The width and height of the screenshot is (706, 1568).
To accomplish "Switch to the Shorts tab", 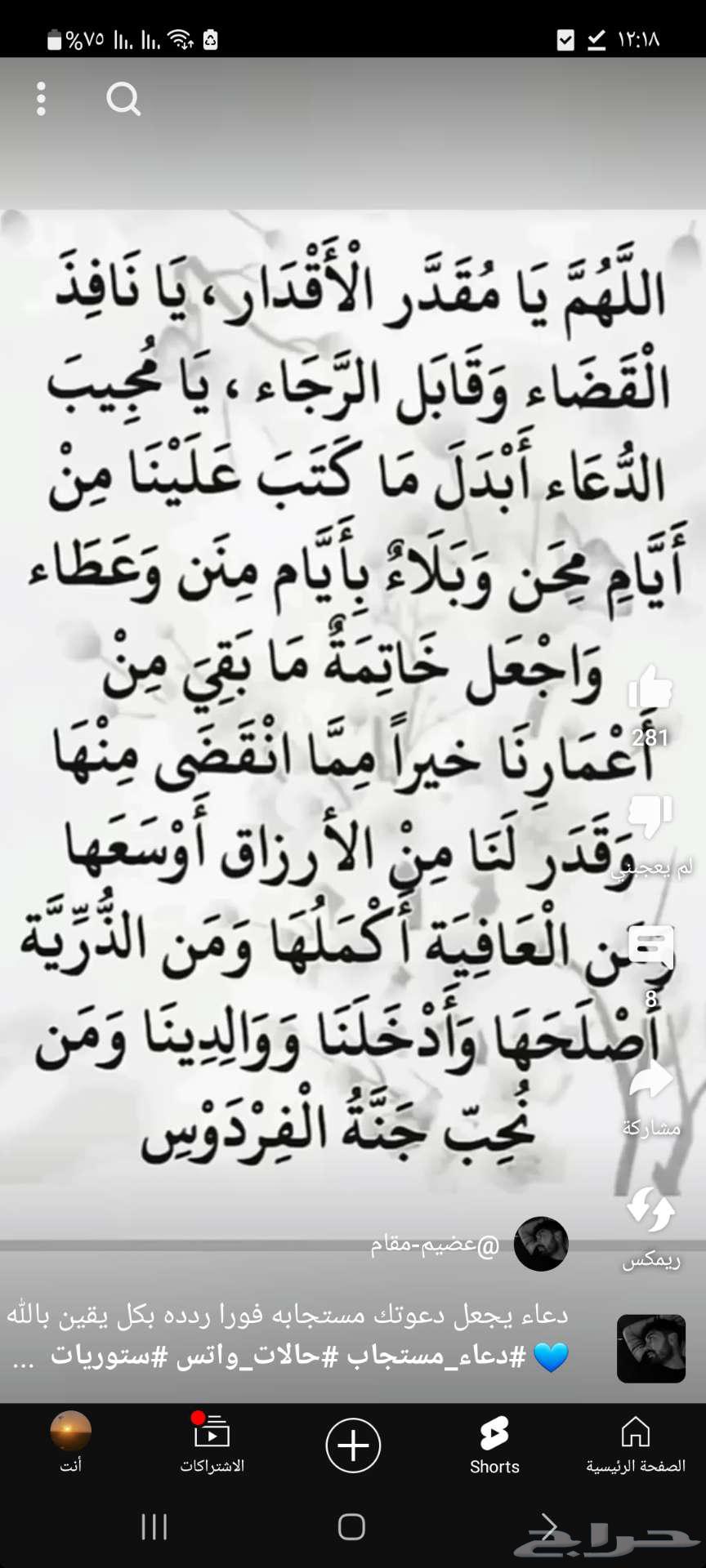I will (494, 1445).
